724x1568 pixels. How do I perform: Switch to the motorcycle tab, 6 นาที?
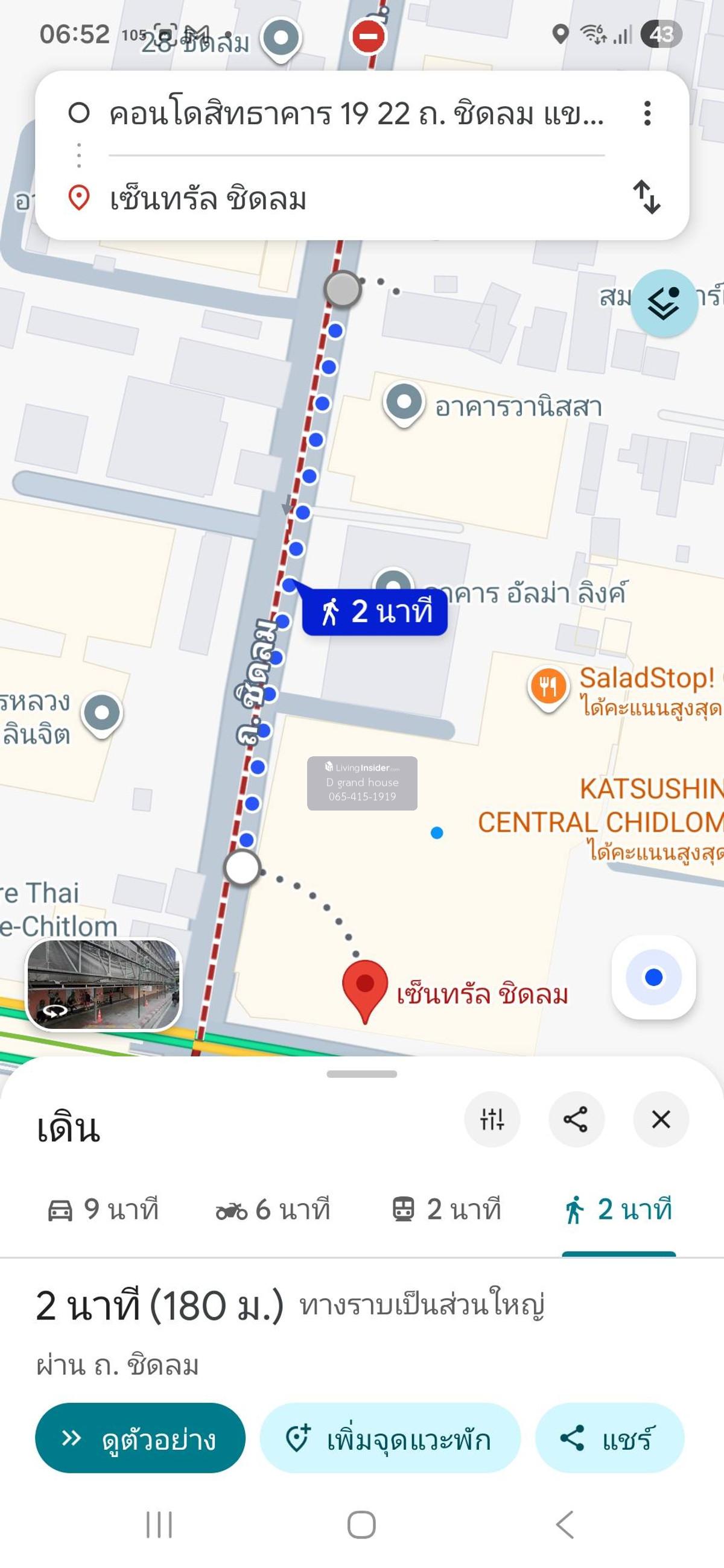click(x=273, y=1209)
